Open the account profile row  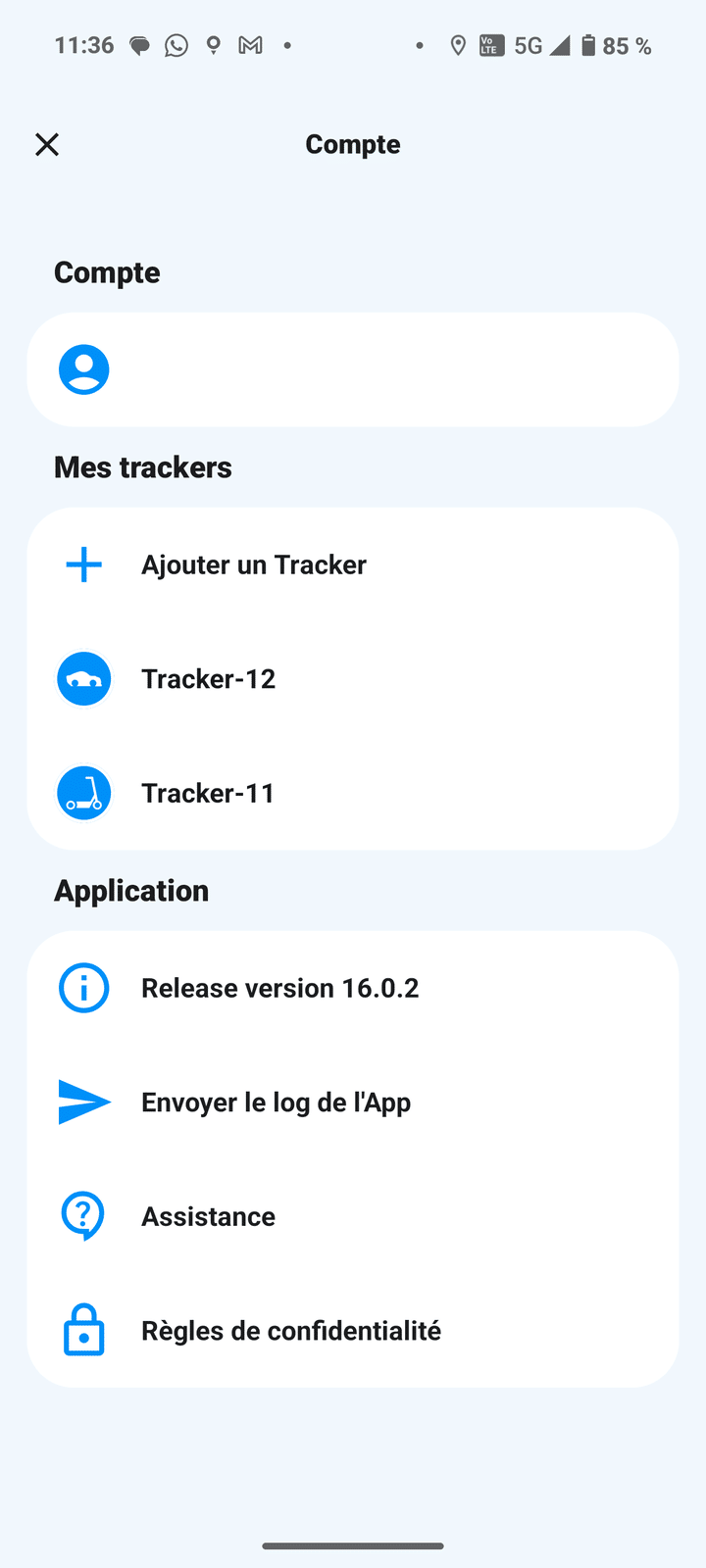click(353, 369)
